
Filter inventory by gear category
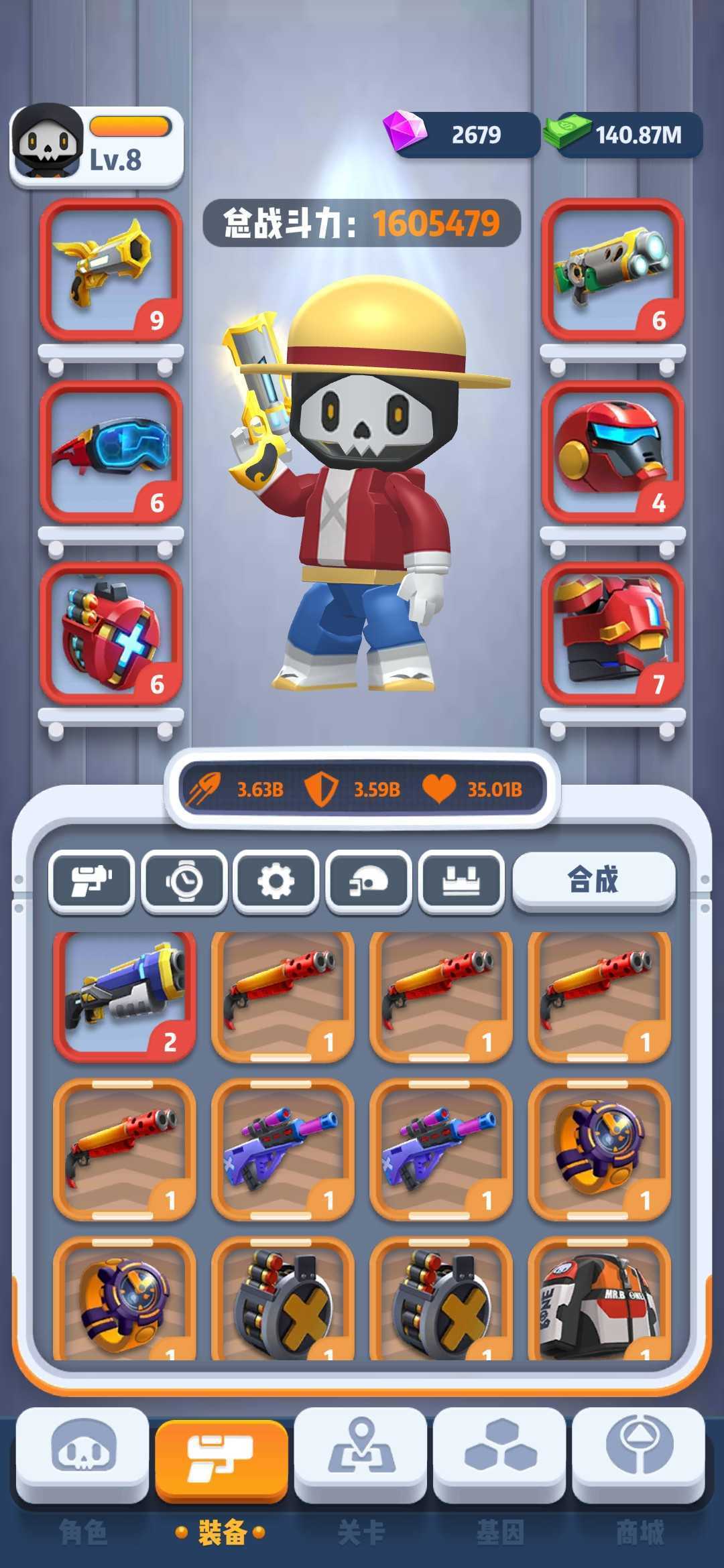pos(276,880)
